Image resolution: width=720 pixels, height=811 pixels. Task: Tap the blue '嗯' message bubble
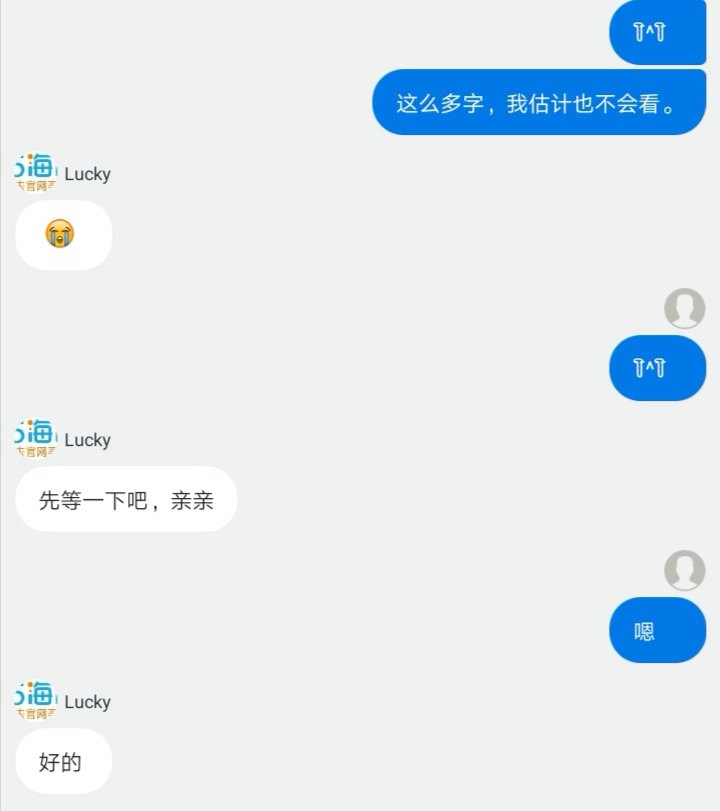pyautogui.click(x=657, y=631)
